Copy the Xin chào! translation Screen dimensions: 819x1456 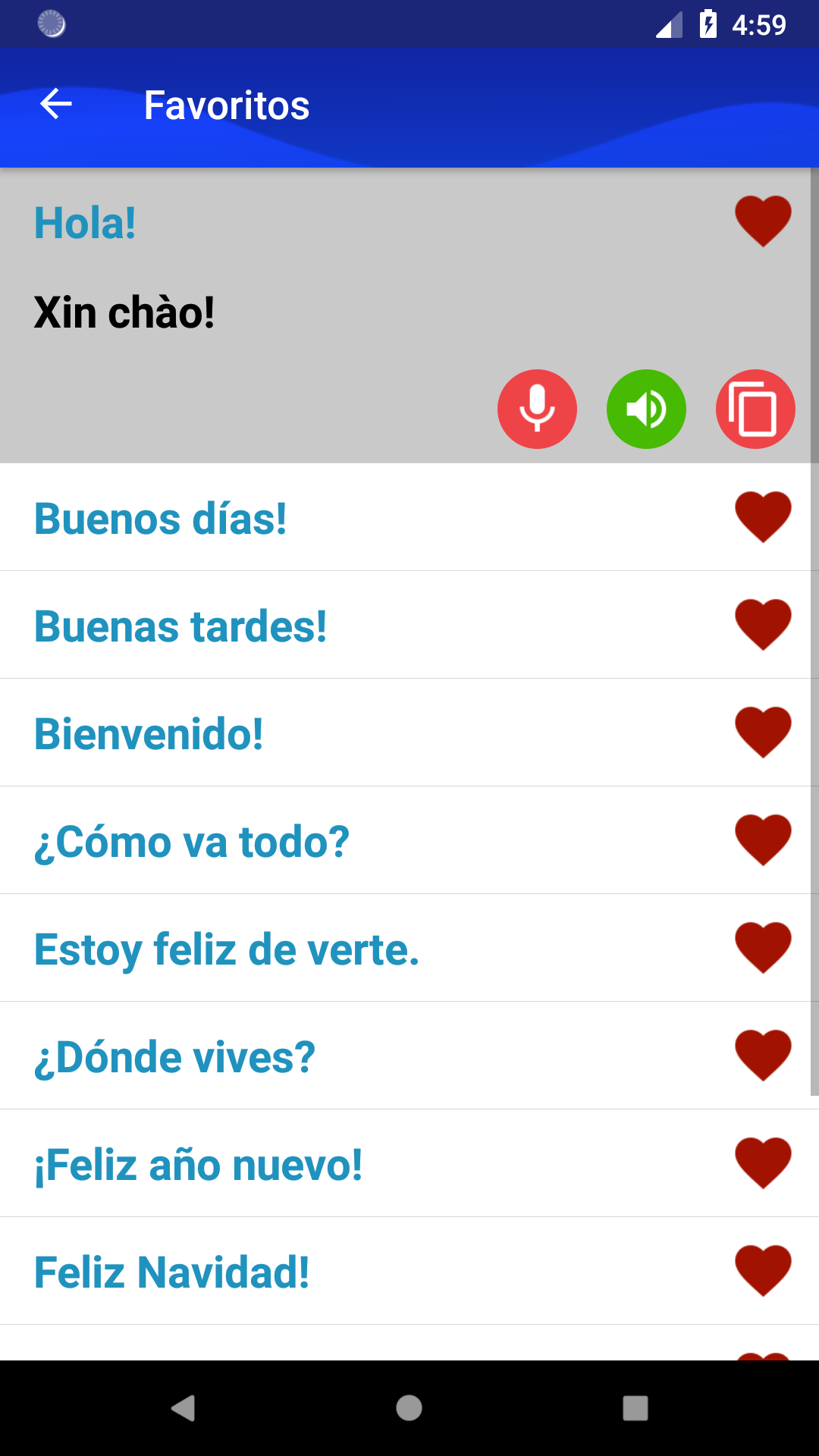coord(755,409)
